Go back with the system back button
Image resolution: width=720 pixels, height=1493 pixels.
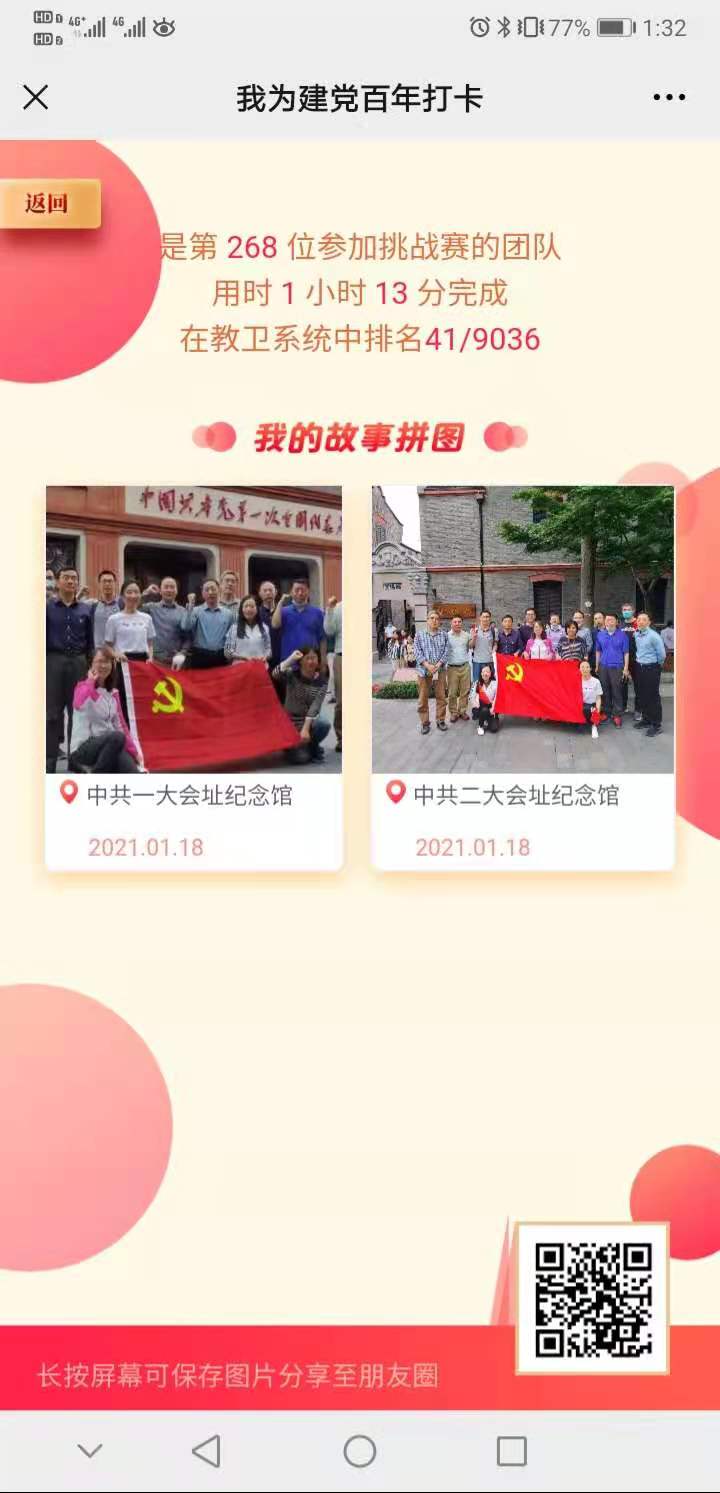(x=206, y=1451)
